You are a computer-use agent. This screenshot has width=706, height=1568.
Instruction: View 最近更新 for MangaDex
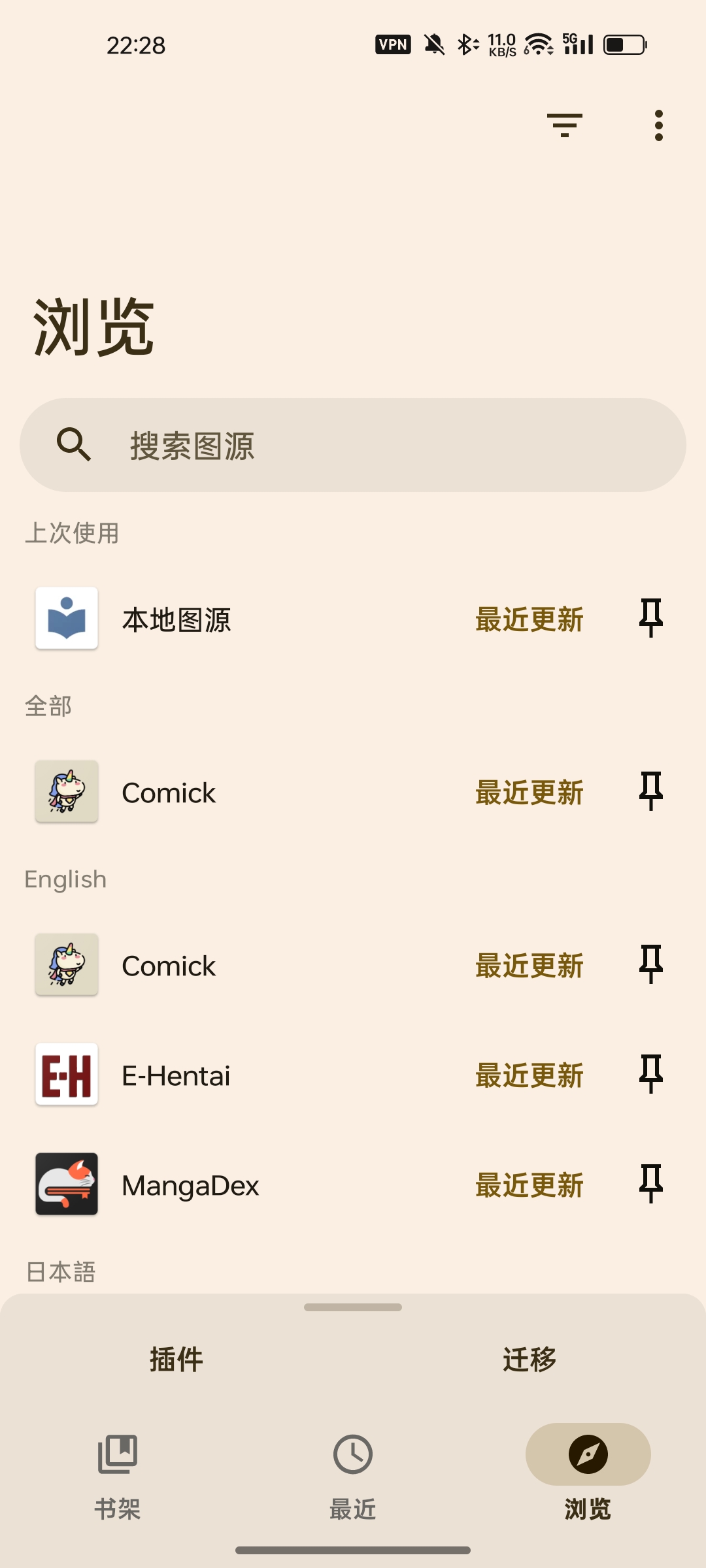[x=529, y=1185]
